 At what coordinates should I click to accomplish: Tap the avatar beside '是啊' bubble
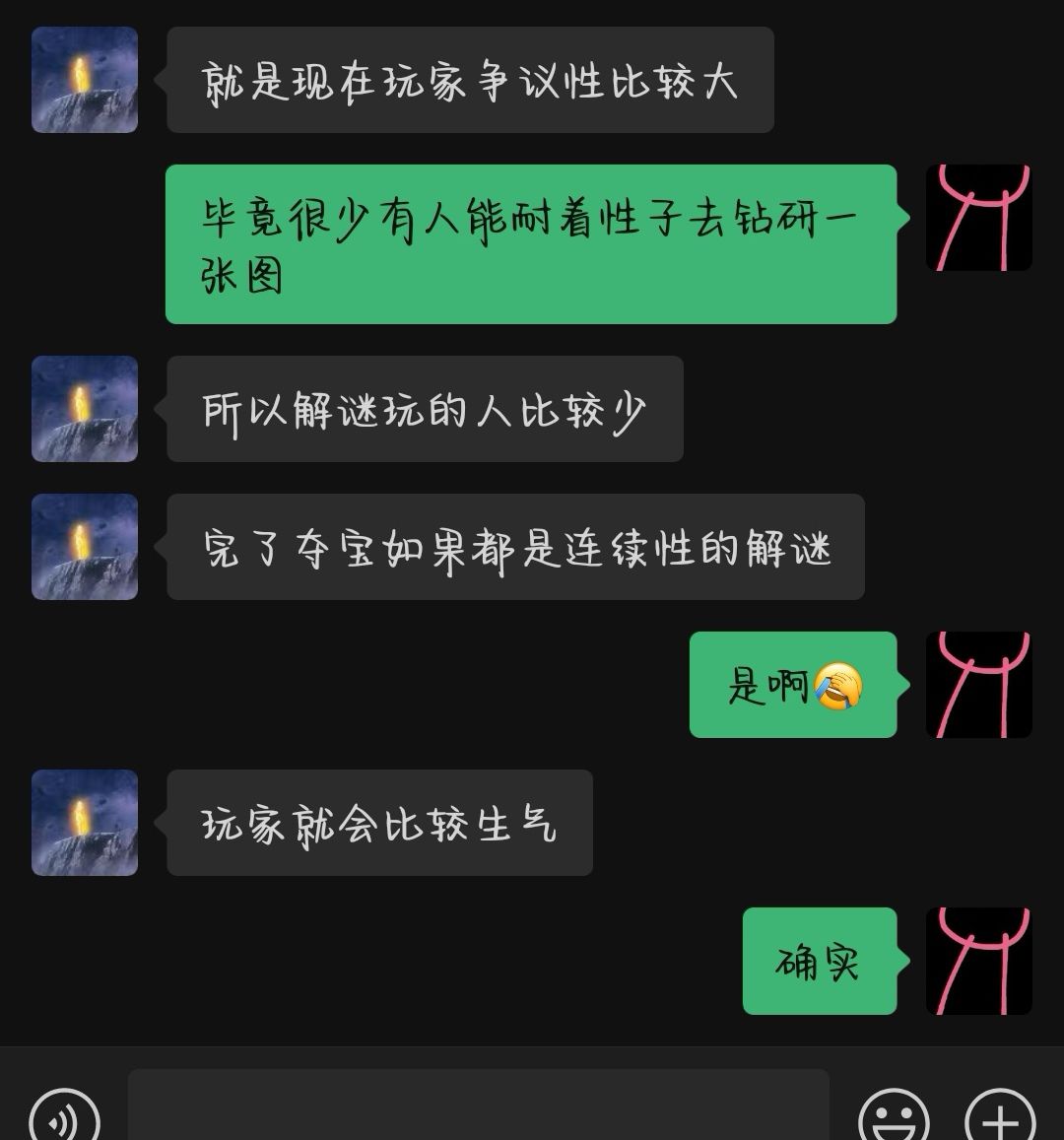978,687
